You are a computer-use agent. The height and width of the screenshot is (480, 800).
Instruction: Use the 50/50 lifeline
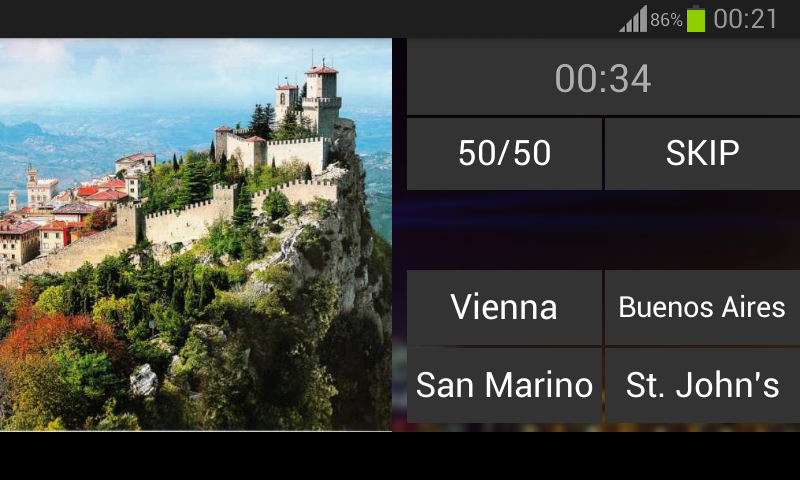click(504, 153)
